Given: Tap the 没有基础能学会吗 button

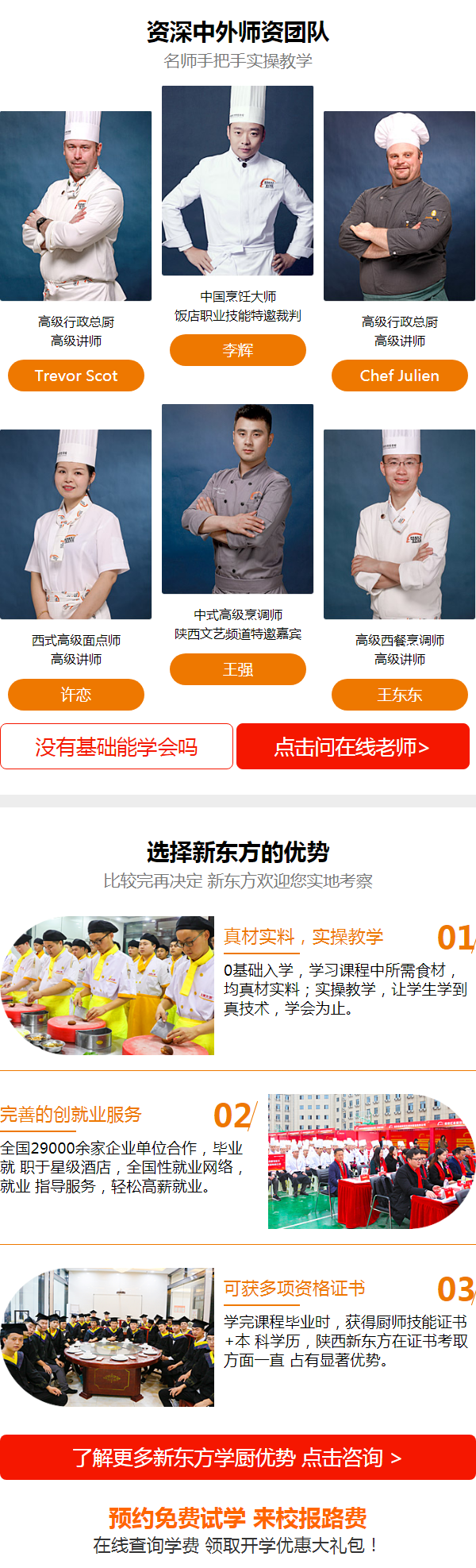Looking at the screenshot, I should click(x=117, y=746).
